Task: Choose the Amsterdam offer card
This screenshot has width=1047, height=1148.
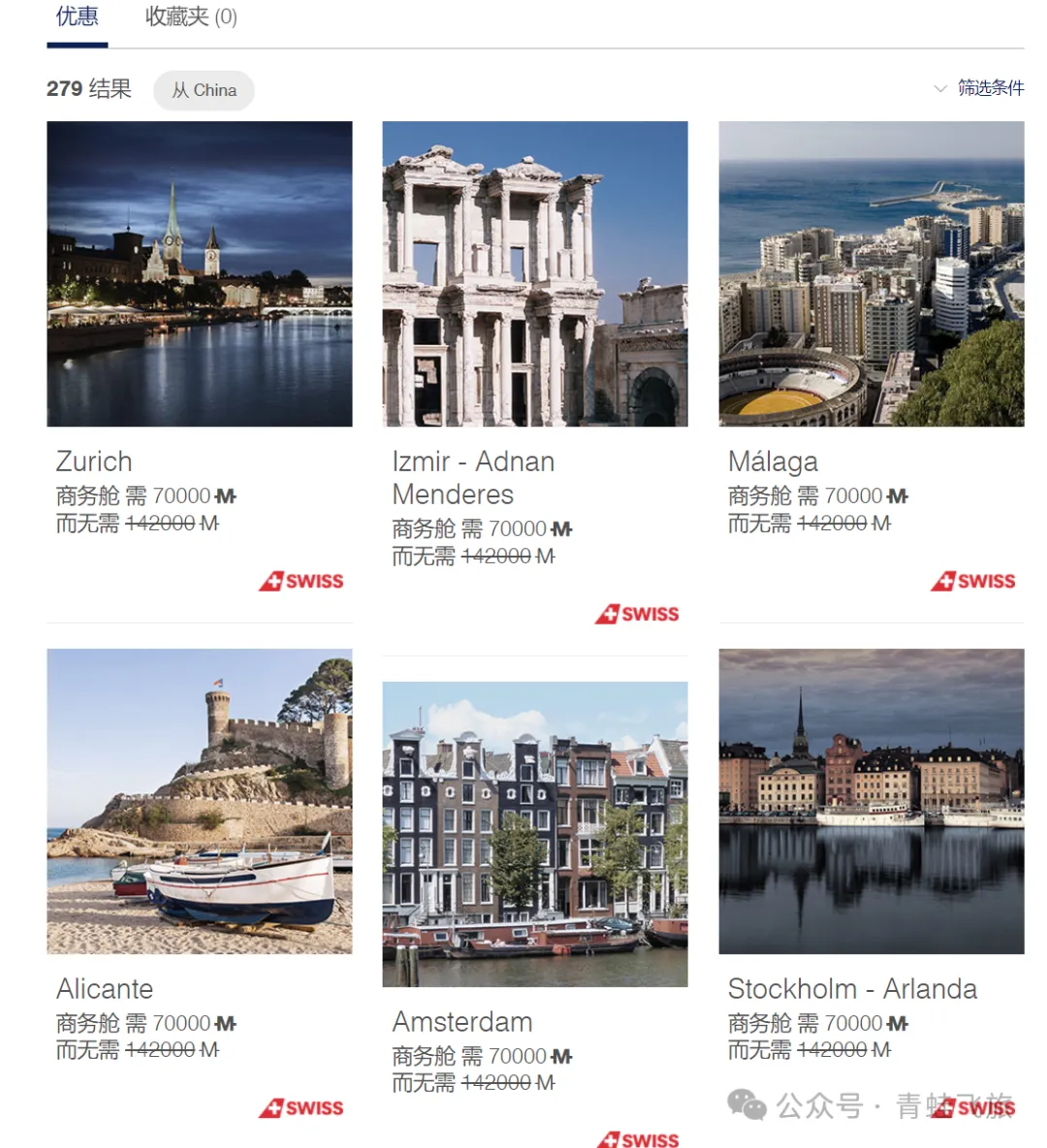Action: [535, 834]
